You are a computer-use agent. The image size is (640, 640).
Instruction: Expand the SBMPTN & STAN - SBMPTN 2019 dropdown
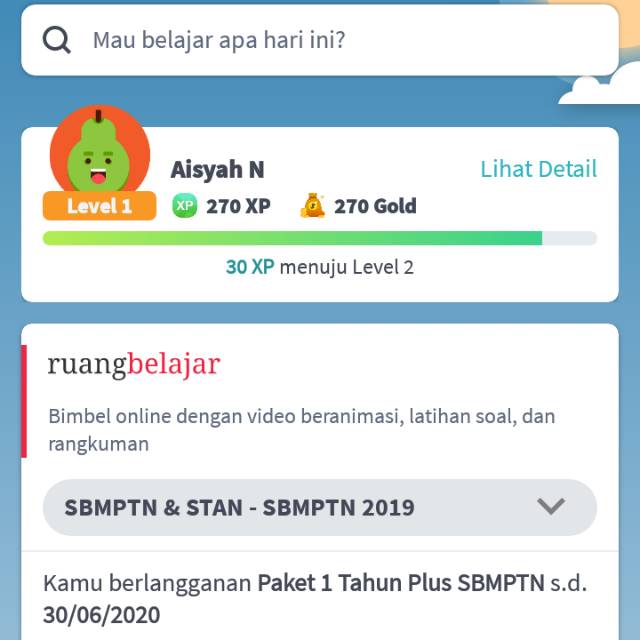[320, 507]
